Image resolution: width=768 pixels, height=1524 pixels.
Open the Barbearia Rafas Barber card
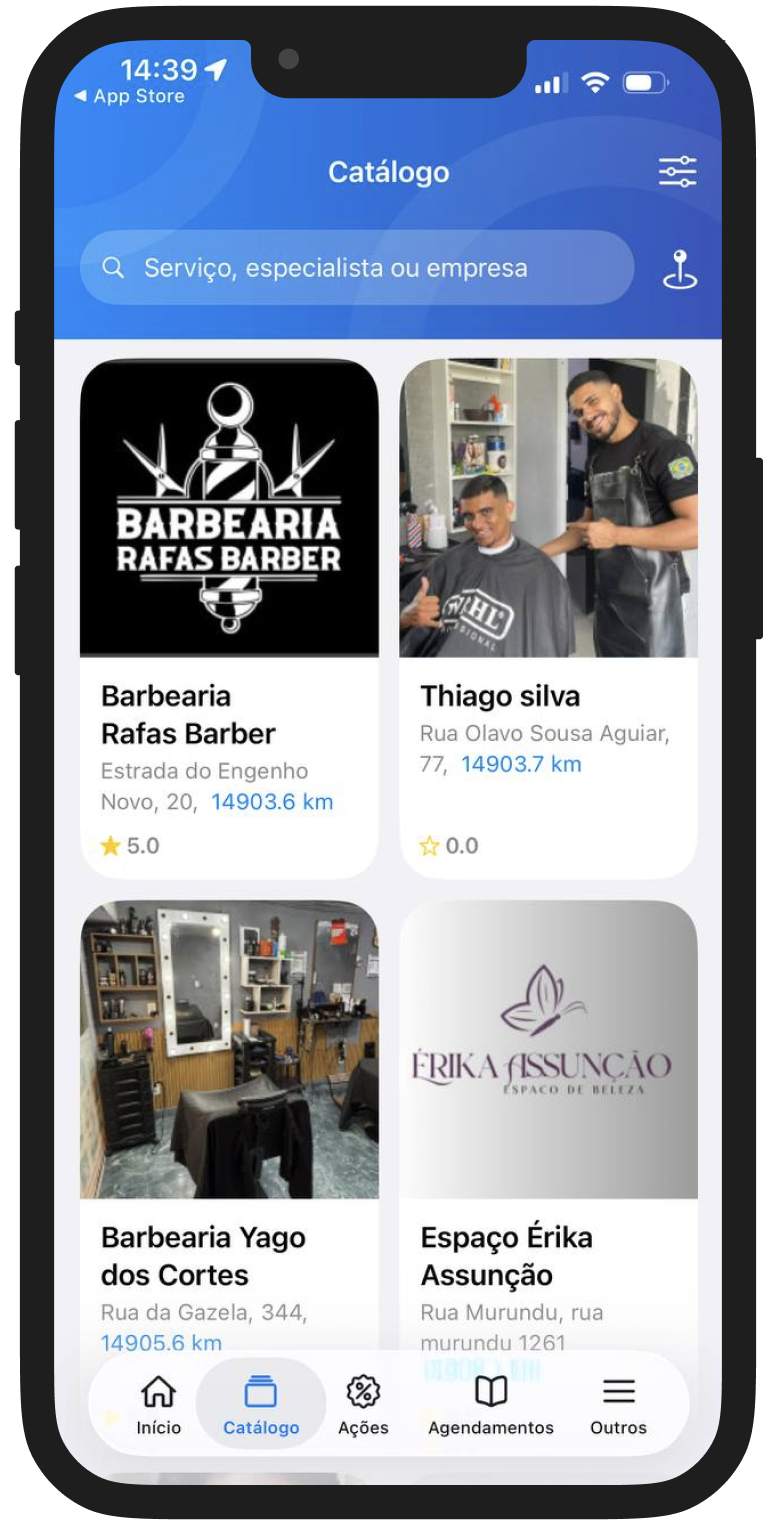[229, 600]
